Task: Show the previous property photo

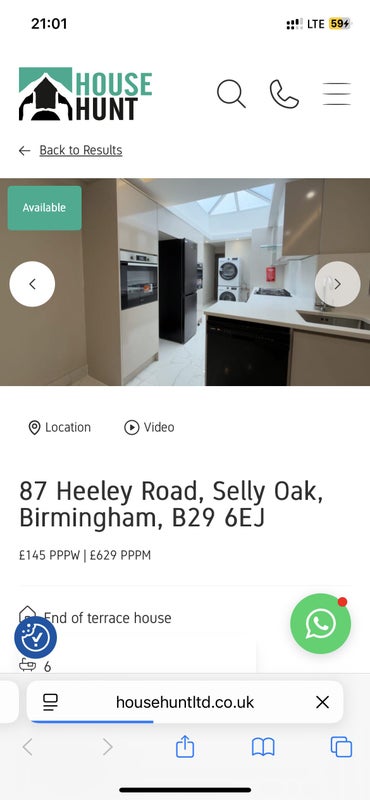Action: point(32,284)
